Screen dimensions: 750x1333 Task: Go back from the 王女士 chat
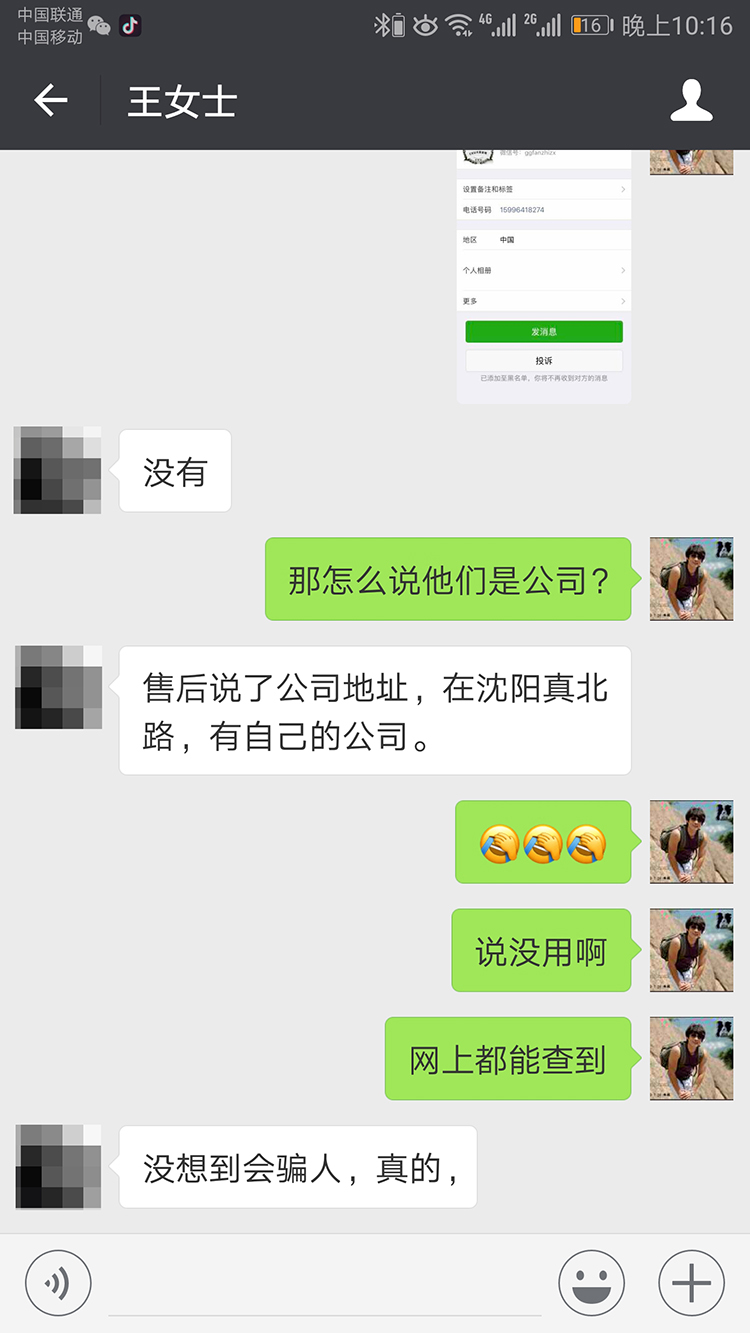click(x=50, y=101)
